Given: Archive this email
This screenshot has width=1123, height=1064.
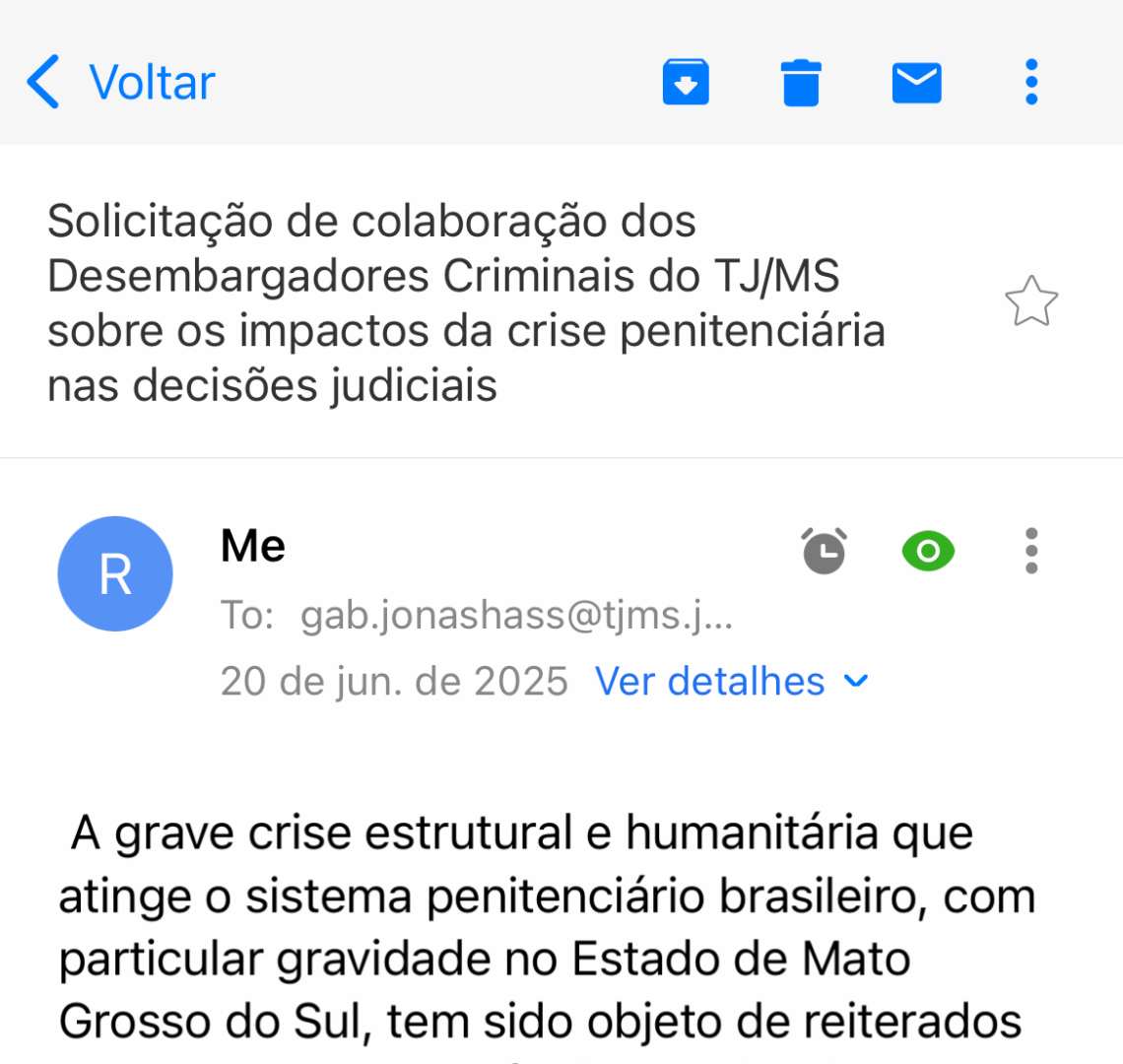Looking at the screenshot, I should pos(686,82).
